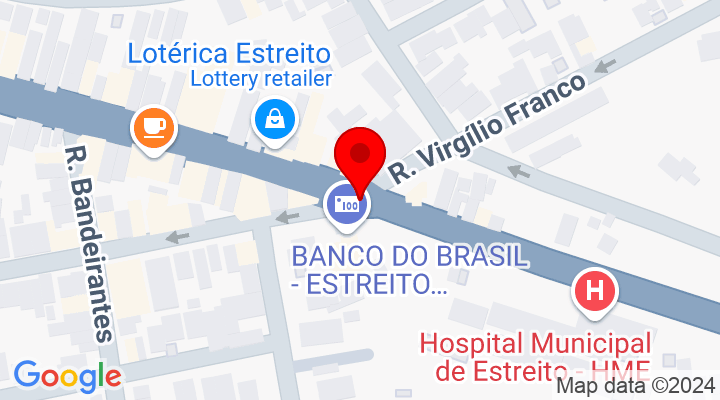Select the Hospital Municipal de Estreito marker
This screenshot has width=720, height=400.
(x=595, y=293)
